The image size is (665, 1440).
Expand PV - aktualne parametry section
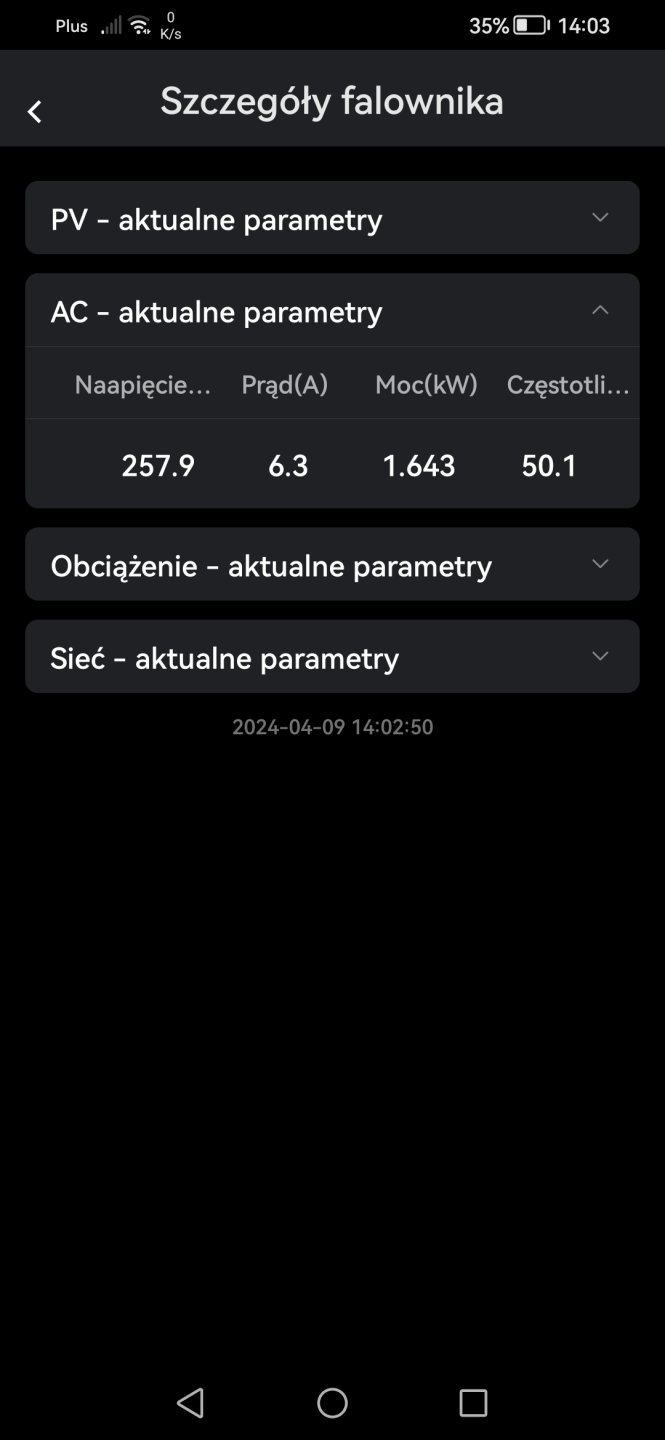(x=599, y=218)
